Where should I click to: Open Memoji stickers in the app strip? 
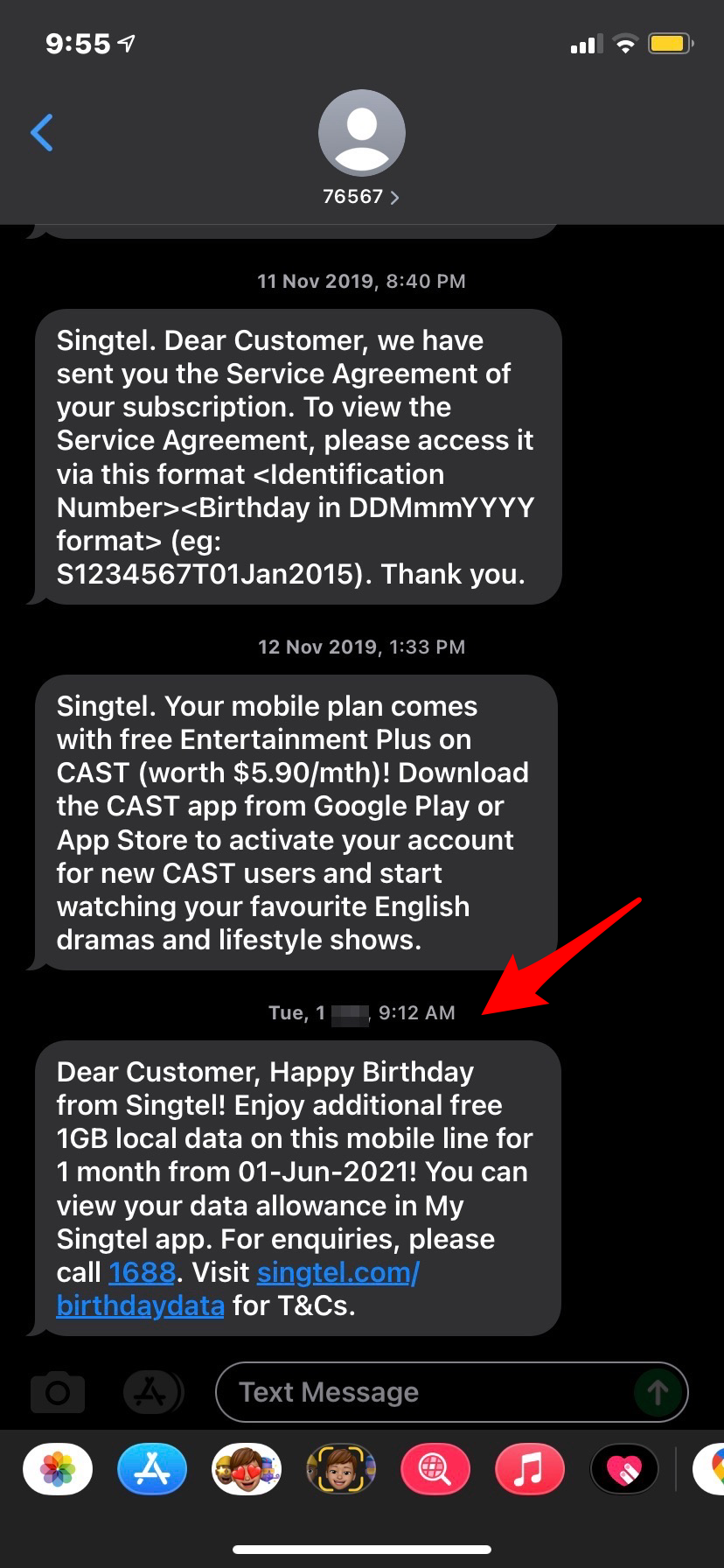coord(247,1469)
